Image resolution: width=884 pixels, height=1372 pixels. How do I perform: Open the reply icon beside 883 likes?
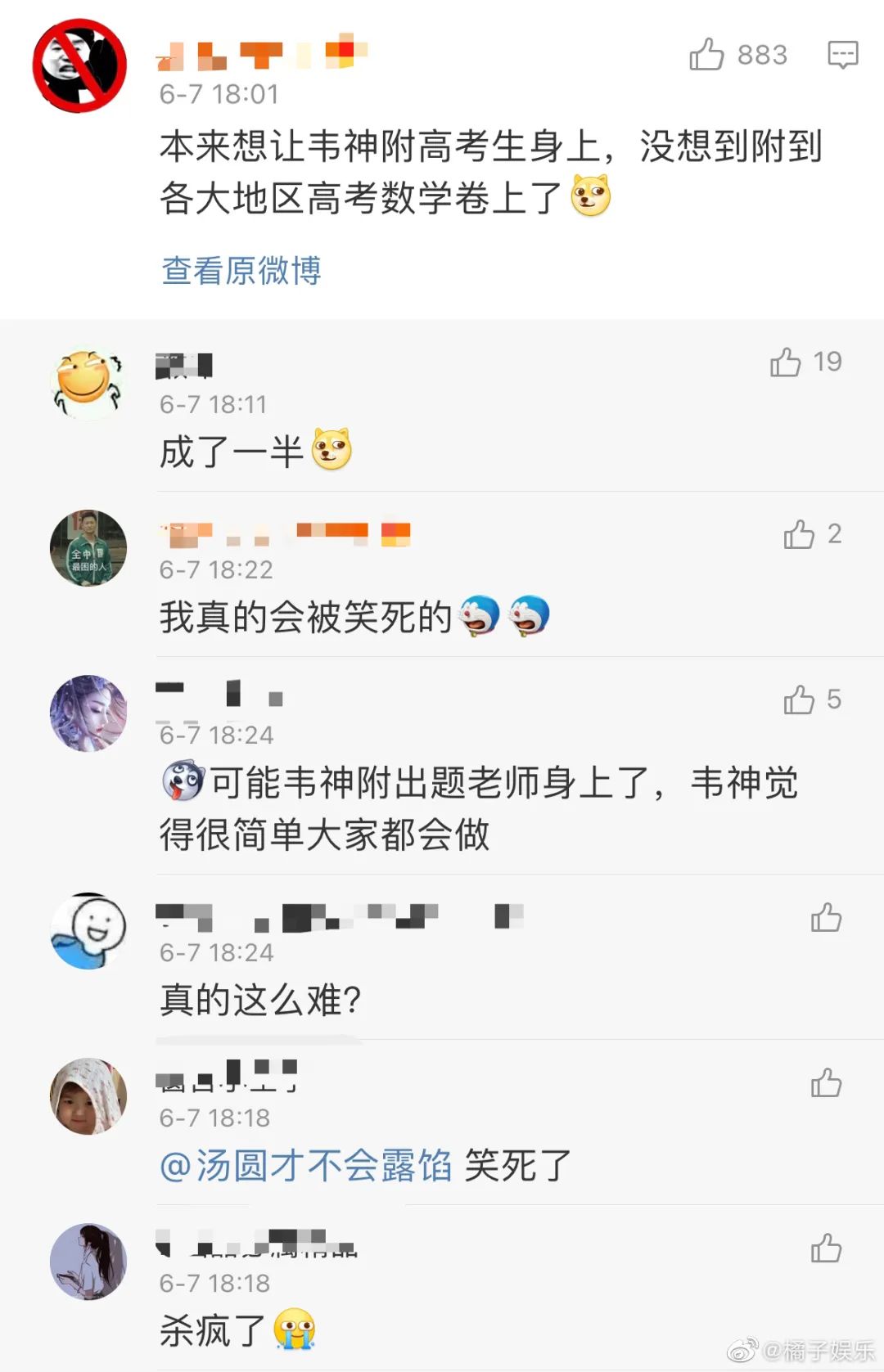(x=842, y=56)
